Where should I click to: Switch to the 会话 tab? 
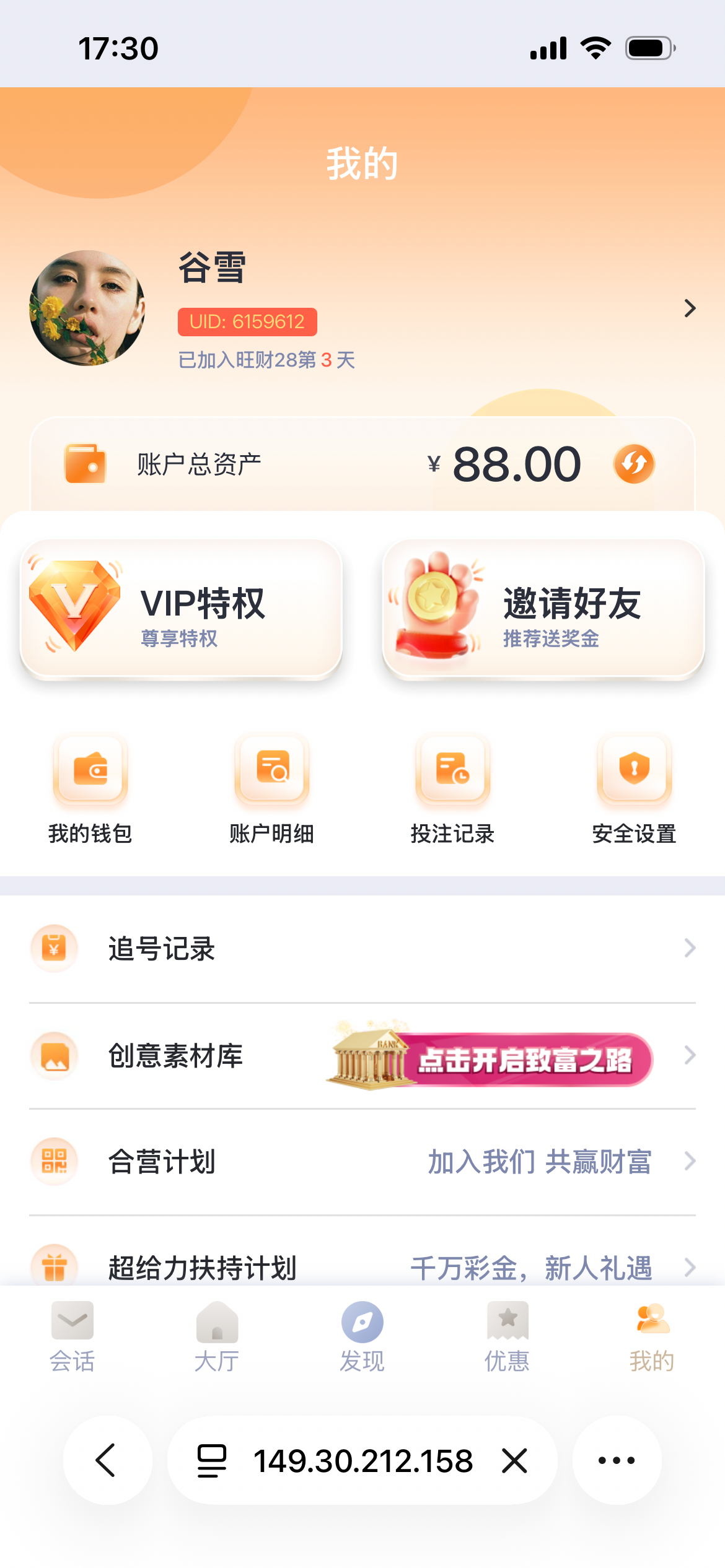point(72,1336)
